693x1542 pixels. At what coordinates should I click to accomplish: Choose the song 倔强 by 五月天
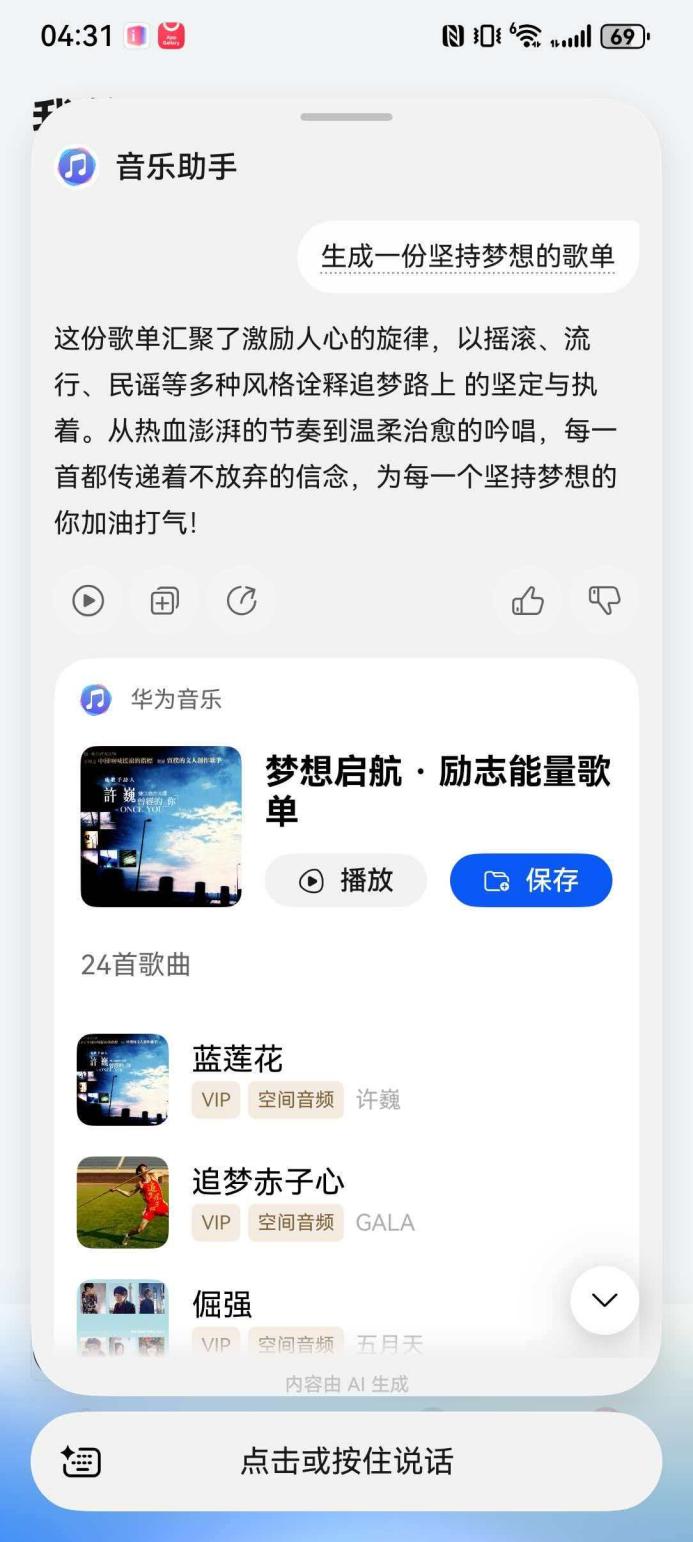pos(222,1305)
